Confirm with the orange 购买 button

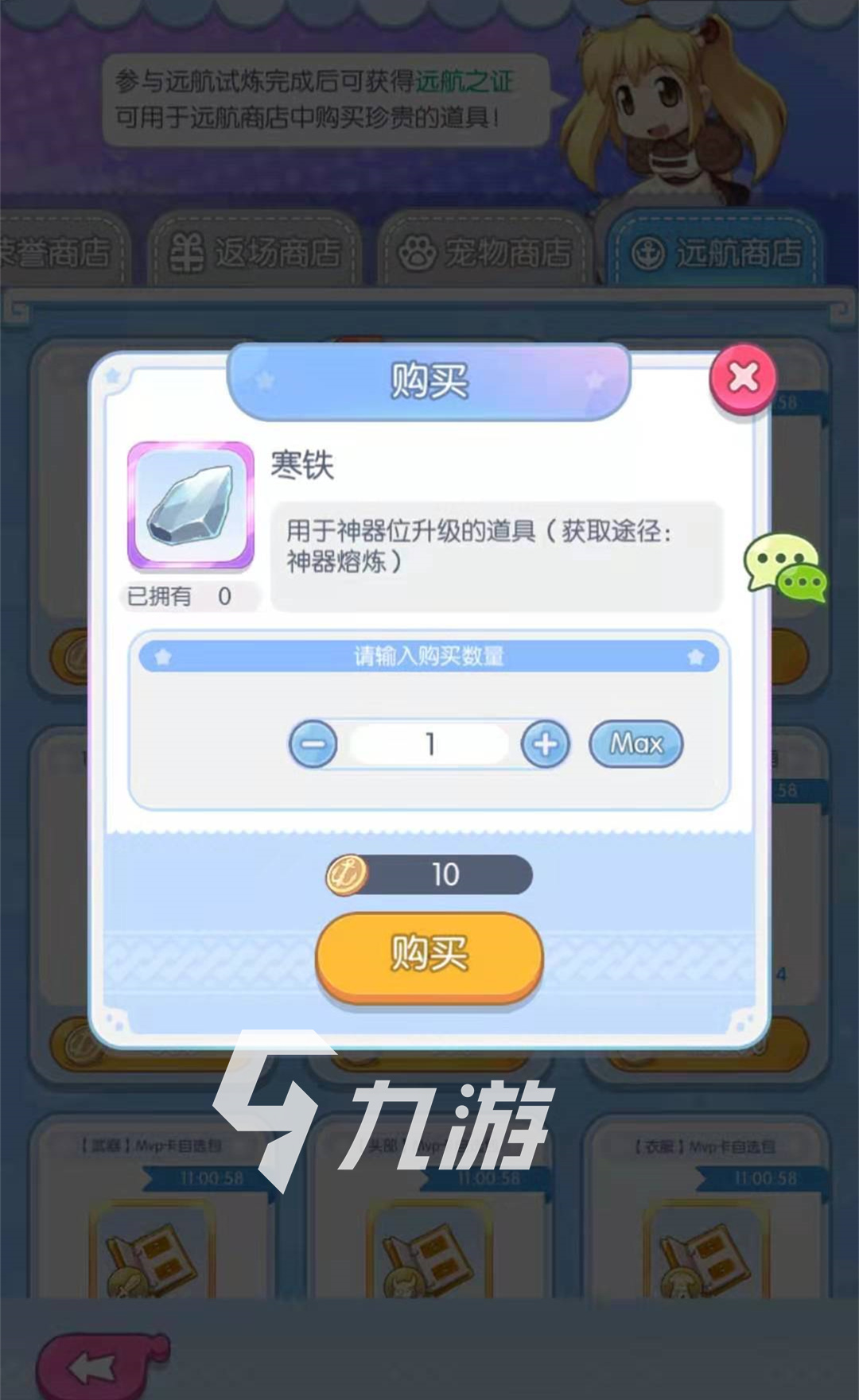[429, 954]
